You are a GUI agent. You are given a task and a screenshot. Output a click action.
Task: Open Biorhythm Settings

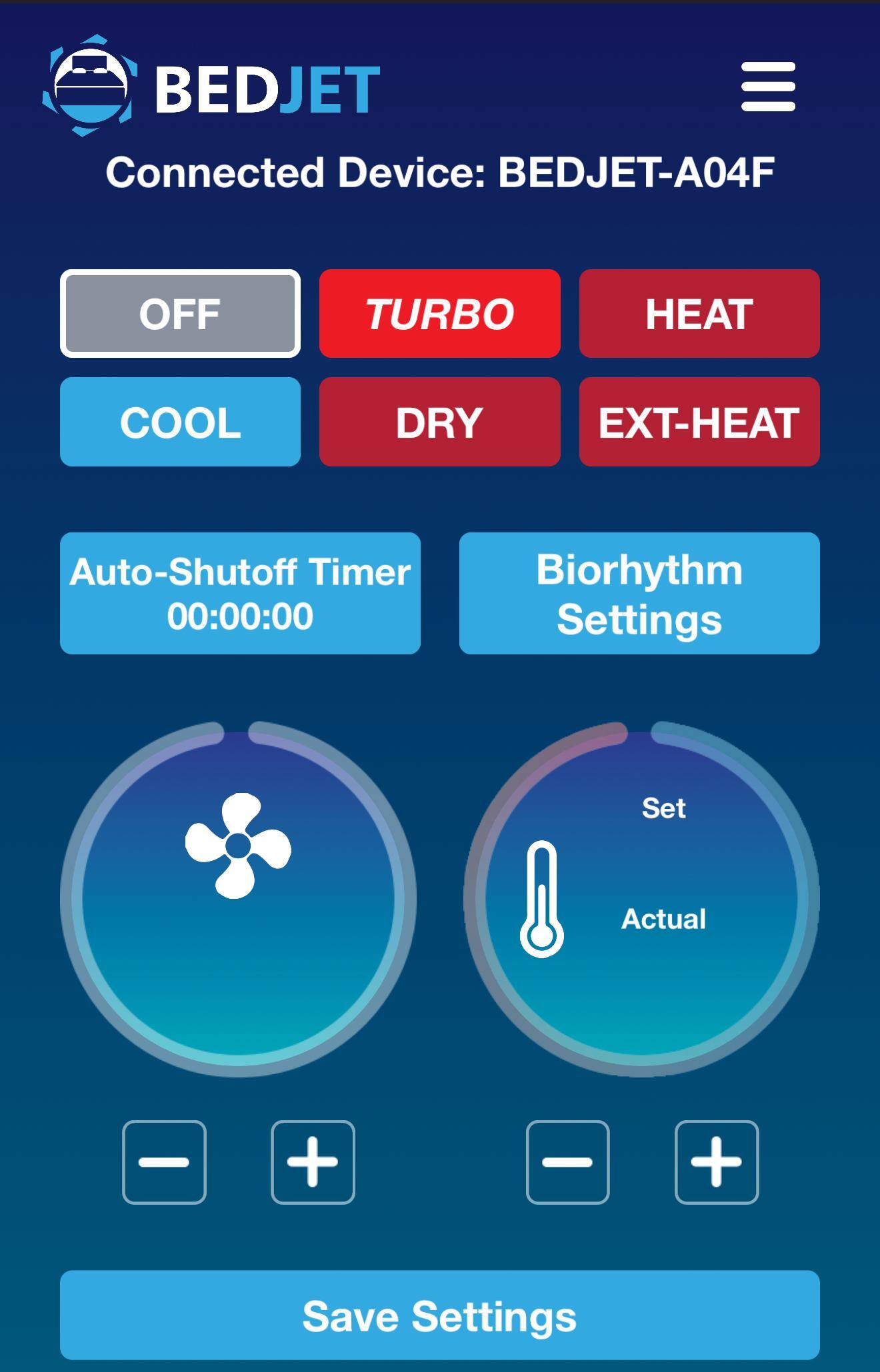click(639, 593)
